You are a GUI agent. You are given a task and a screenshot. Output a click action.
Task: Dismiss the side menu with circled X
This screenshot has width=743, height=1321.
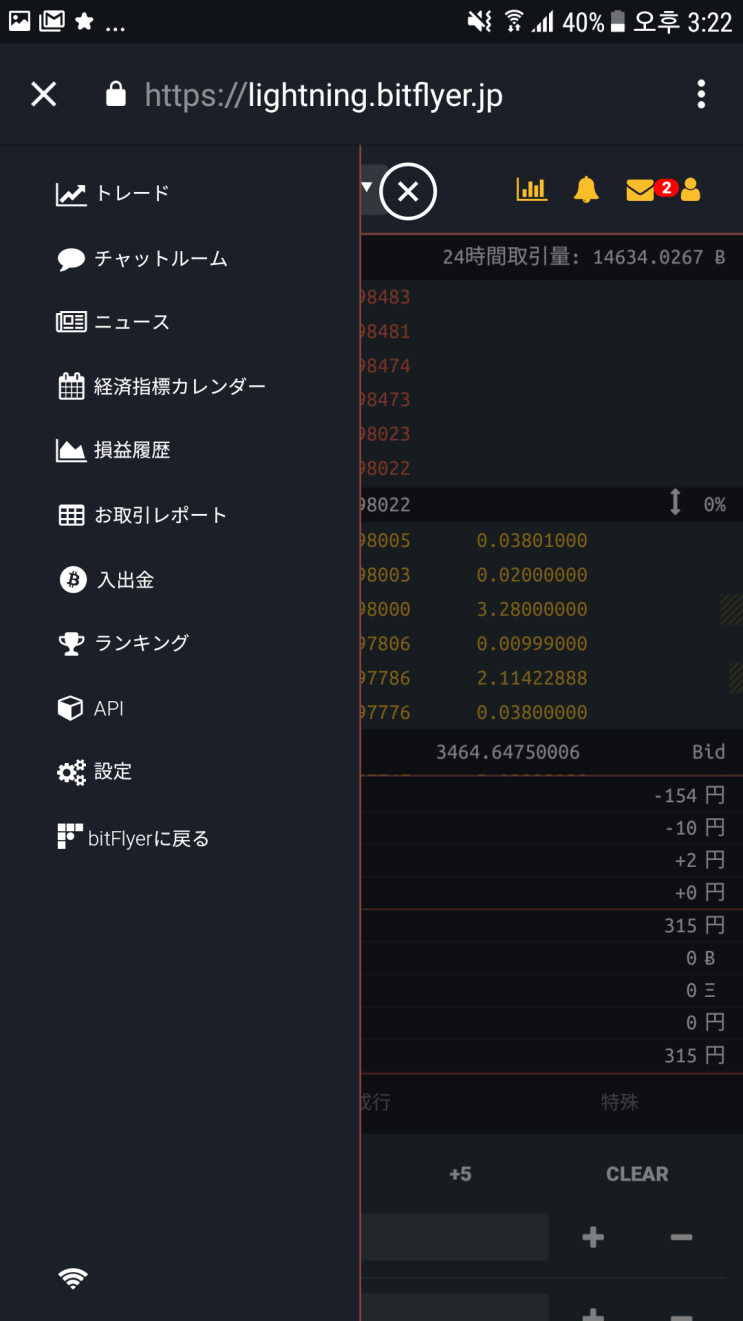point(408,191)
